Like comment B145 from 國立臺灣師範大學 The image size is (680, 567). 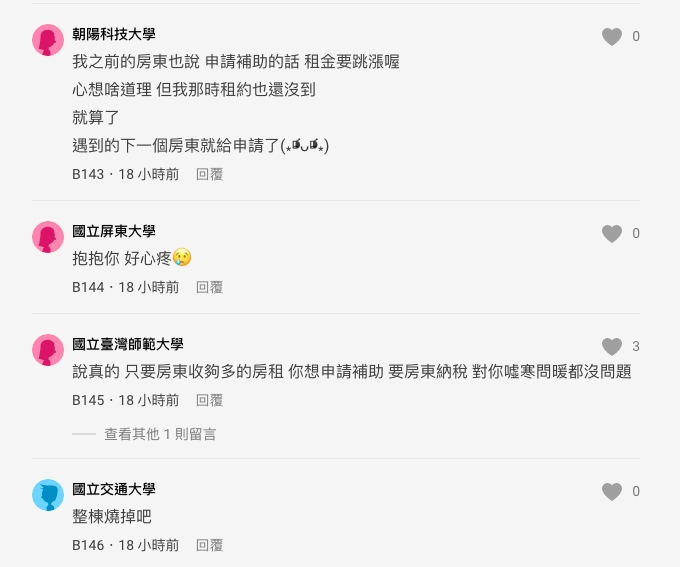click(x=612, y=347)
